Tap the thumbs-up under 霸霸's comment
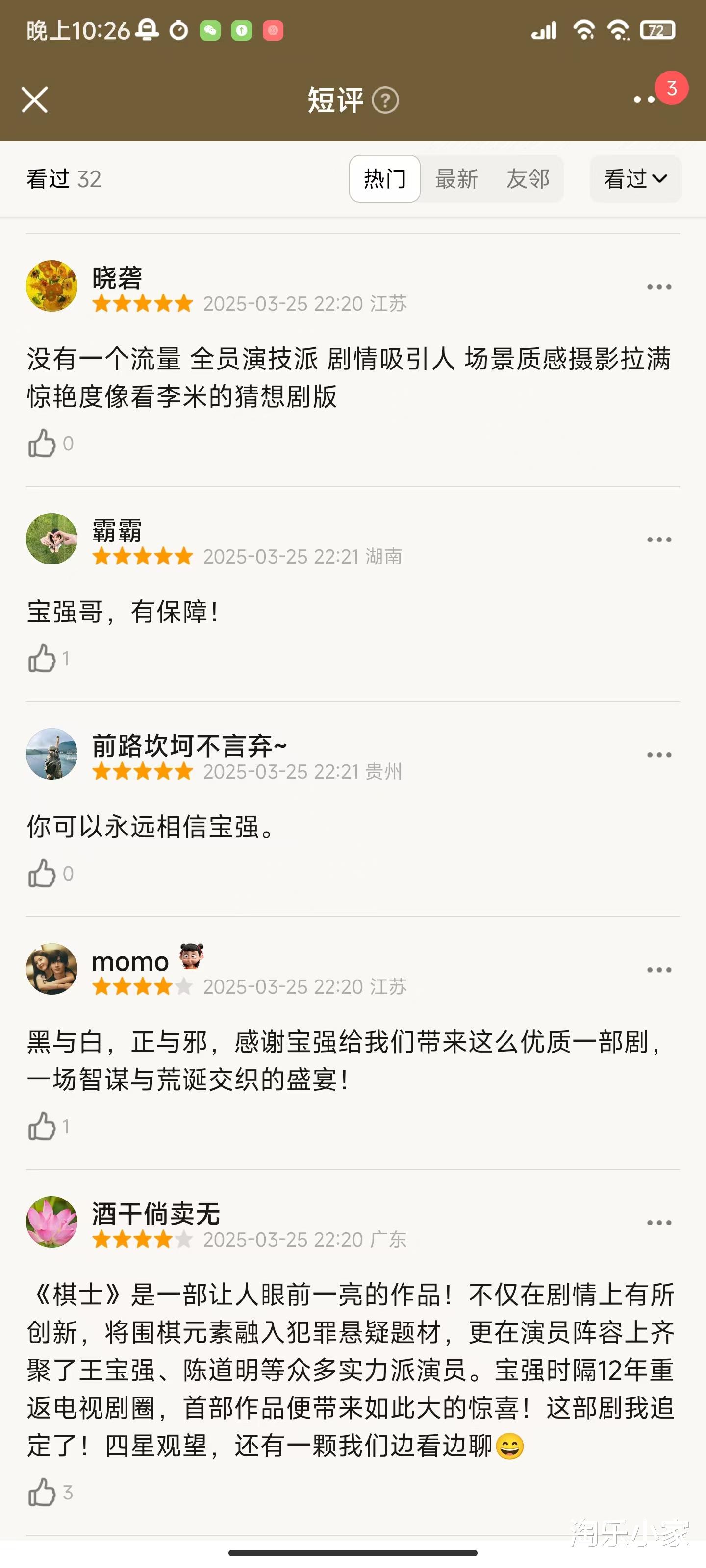This screenshot has width=706, height=1568. point(41,658)
